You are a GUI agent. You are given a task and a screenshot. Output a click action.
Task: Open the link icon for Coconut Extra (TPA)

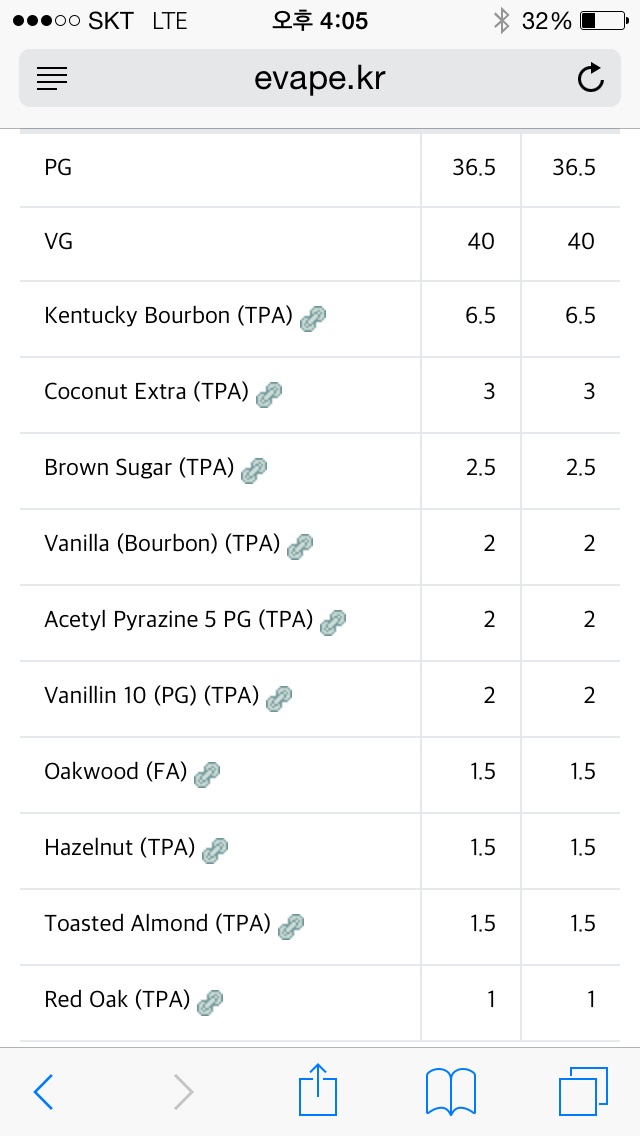(270, 393)
